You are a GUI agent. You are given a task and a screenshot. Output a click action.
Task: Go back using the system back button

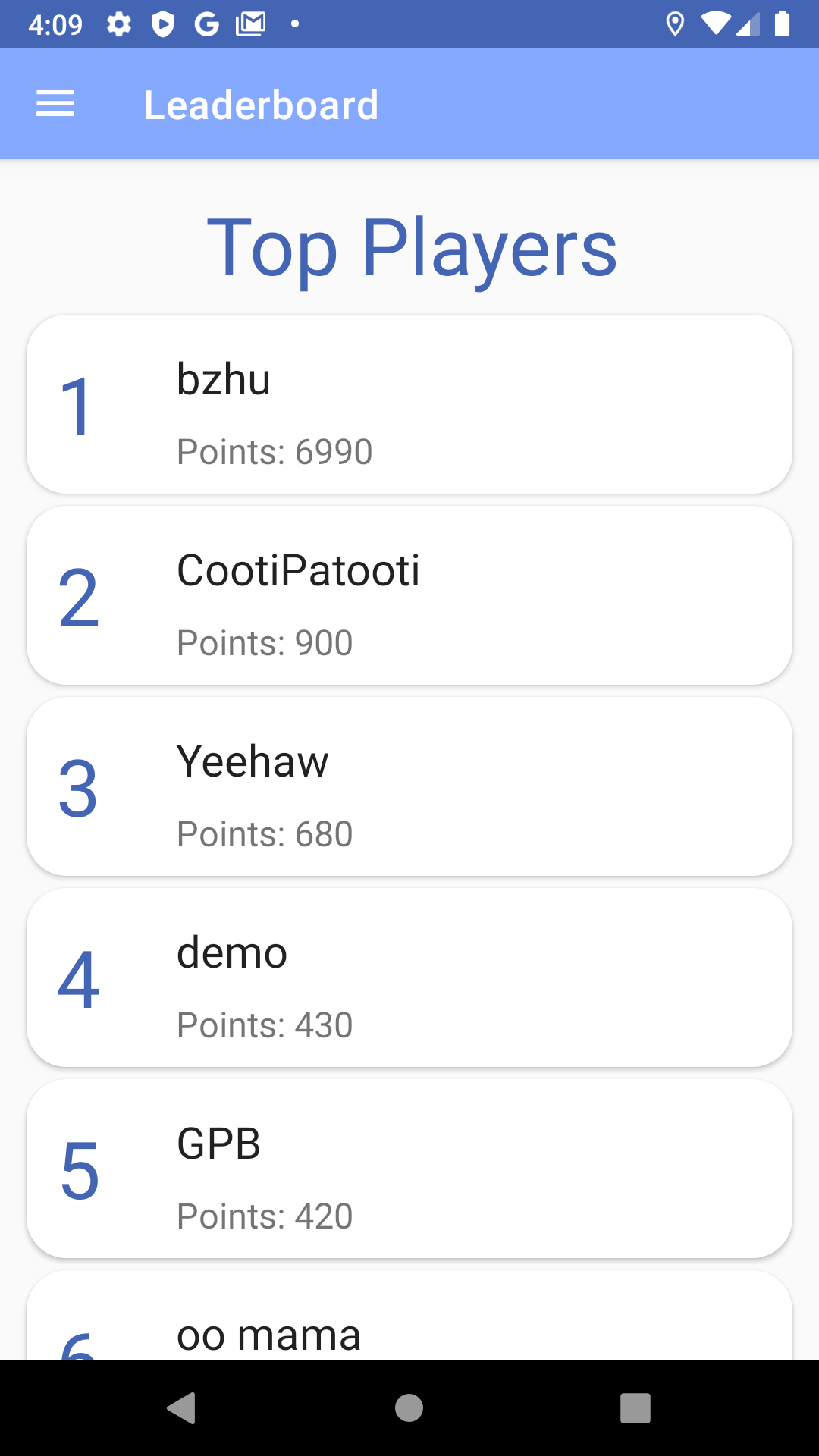(x=181, y=1408)
